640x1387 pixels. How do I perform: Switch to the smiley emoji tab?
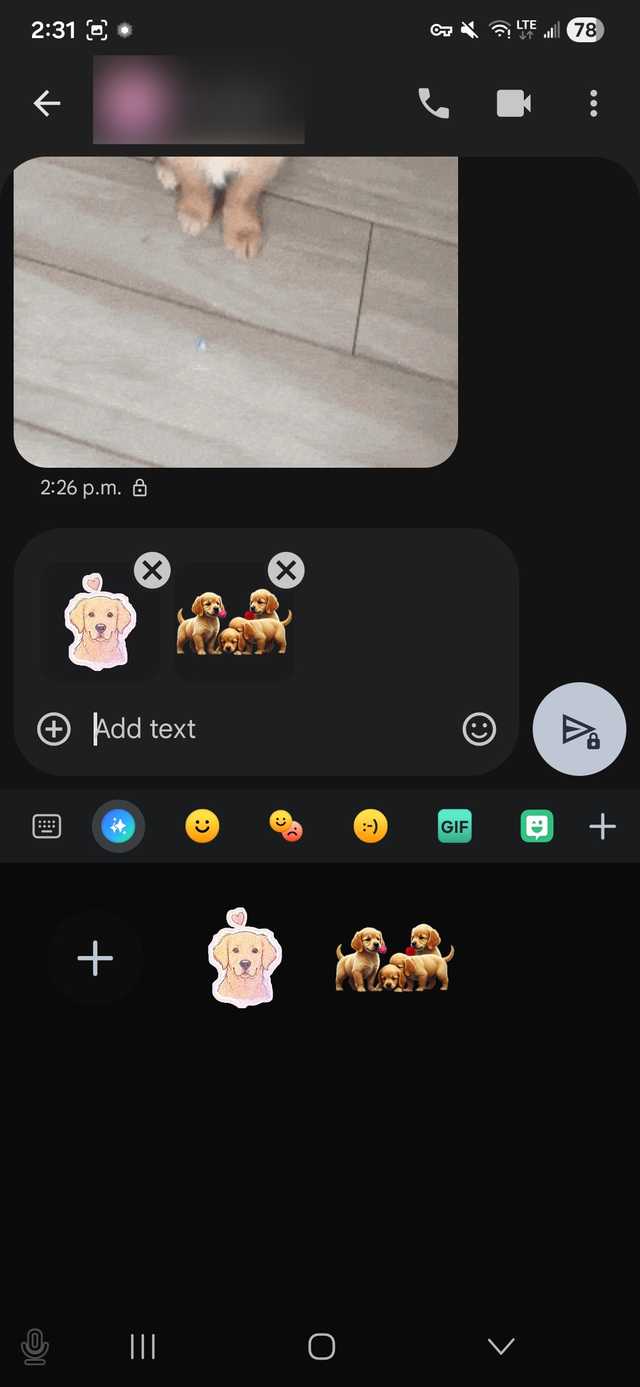click(202, 827)
